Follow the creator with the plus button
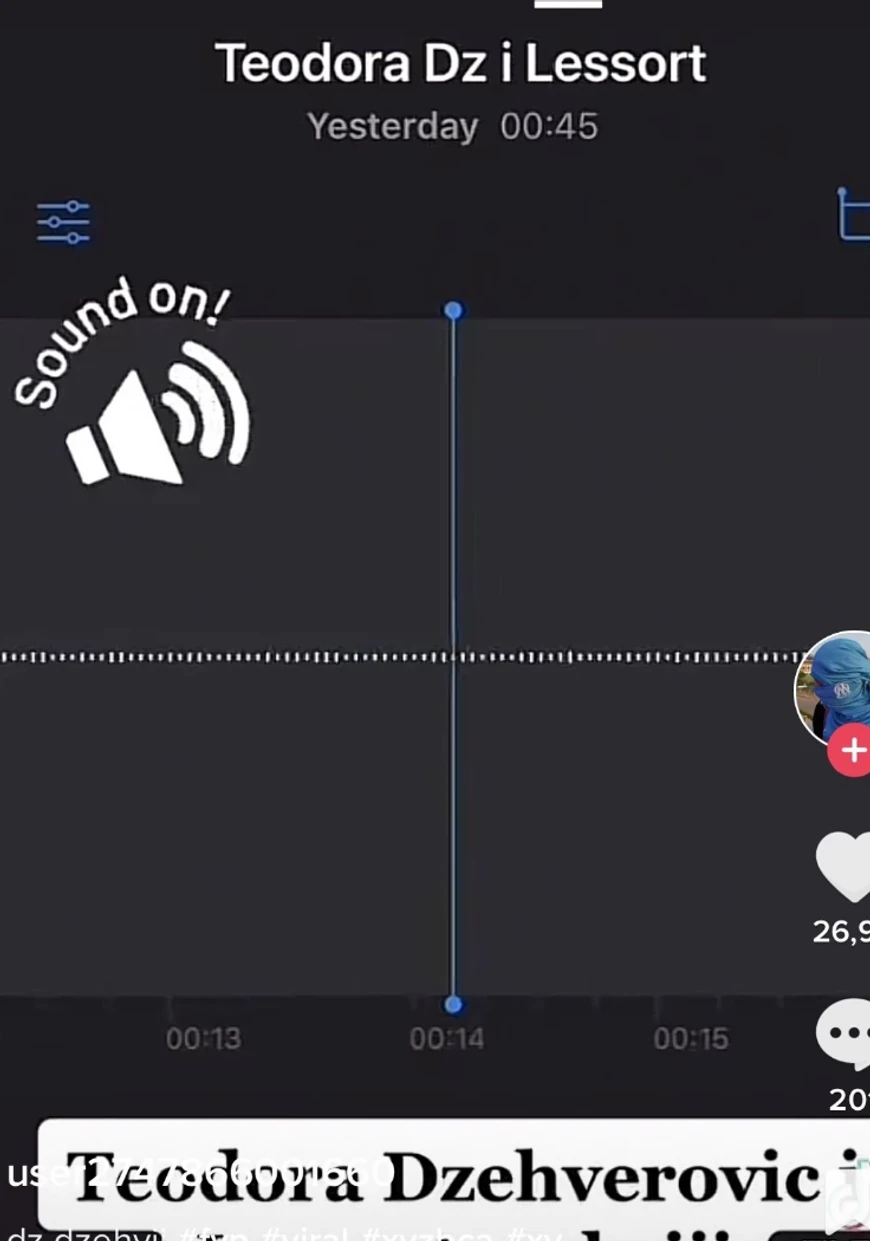This screenshot has width=870, height=1241. 852,750
